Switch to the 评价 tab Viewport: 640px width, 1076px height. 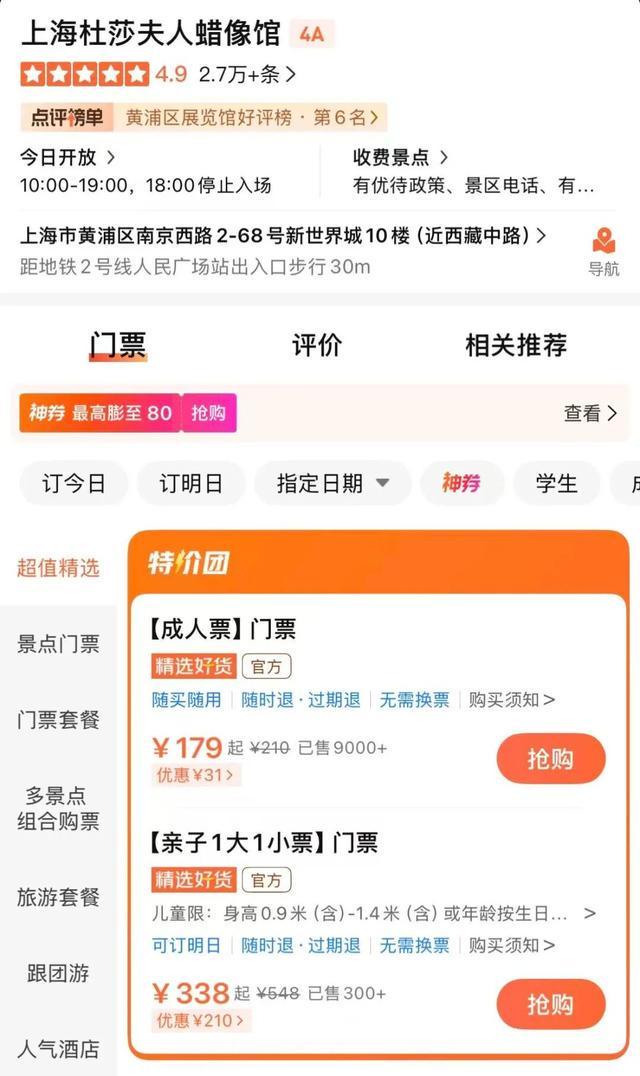coord(317,345)
